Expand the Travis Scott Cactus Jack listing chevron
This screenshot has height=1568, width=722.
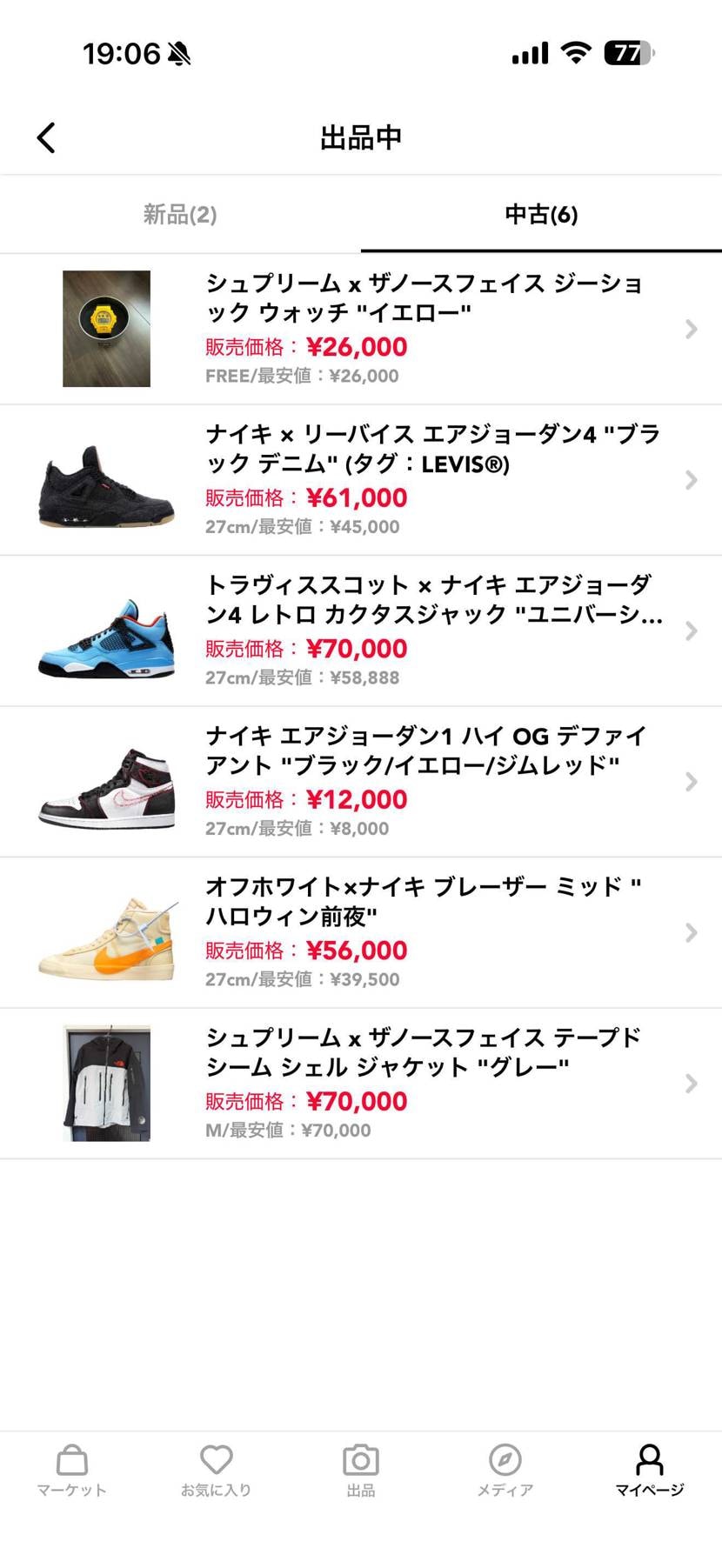(692, 631)
